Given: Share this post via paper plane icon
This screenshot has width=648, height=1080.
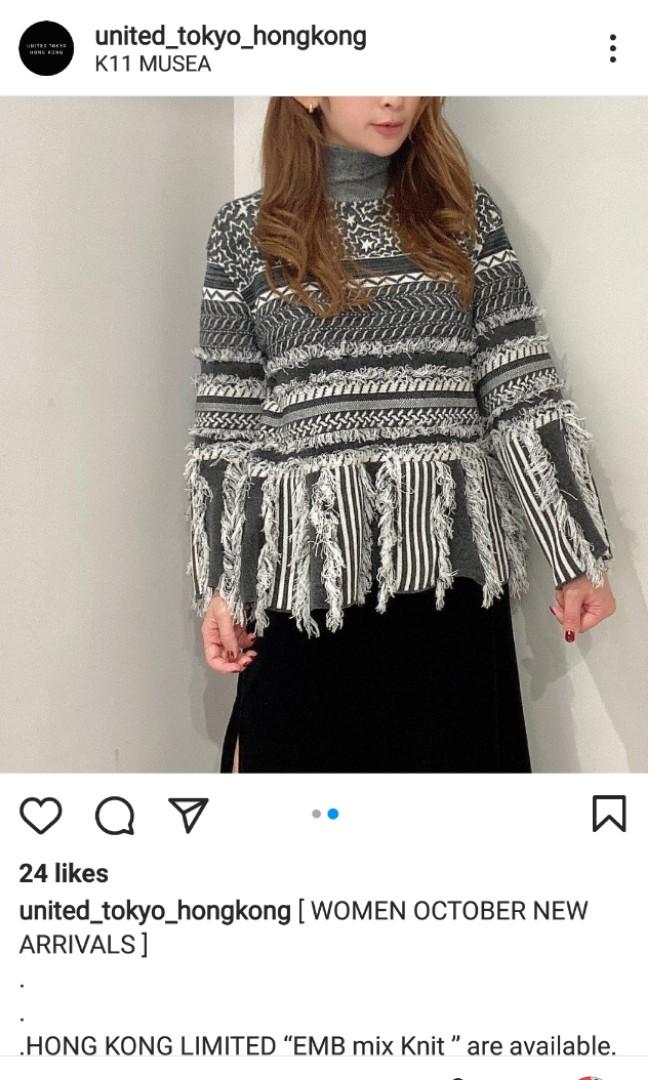Looking at the screenshot, I should click(x=187, y=815).
